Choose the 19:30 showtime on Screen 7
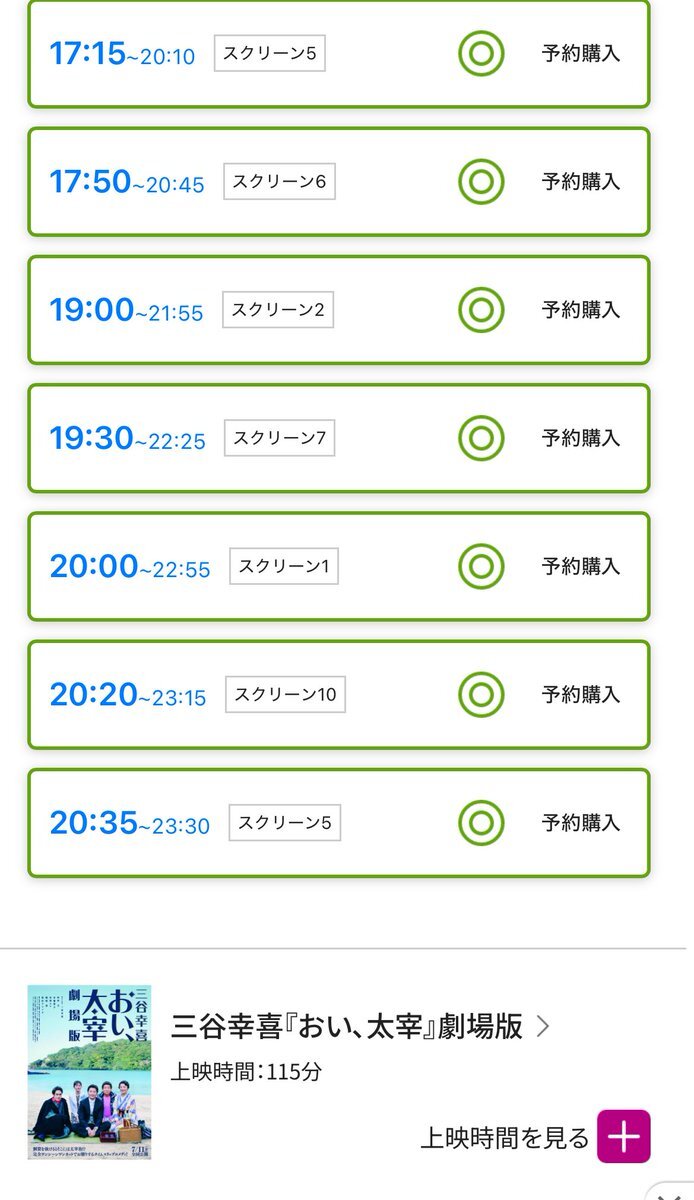Image resolution: width=694 pixels, height=1200 pixels. click(x=339, y=438)
